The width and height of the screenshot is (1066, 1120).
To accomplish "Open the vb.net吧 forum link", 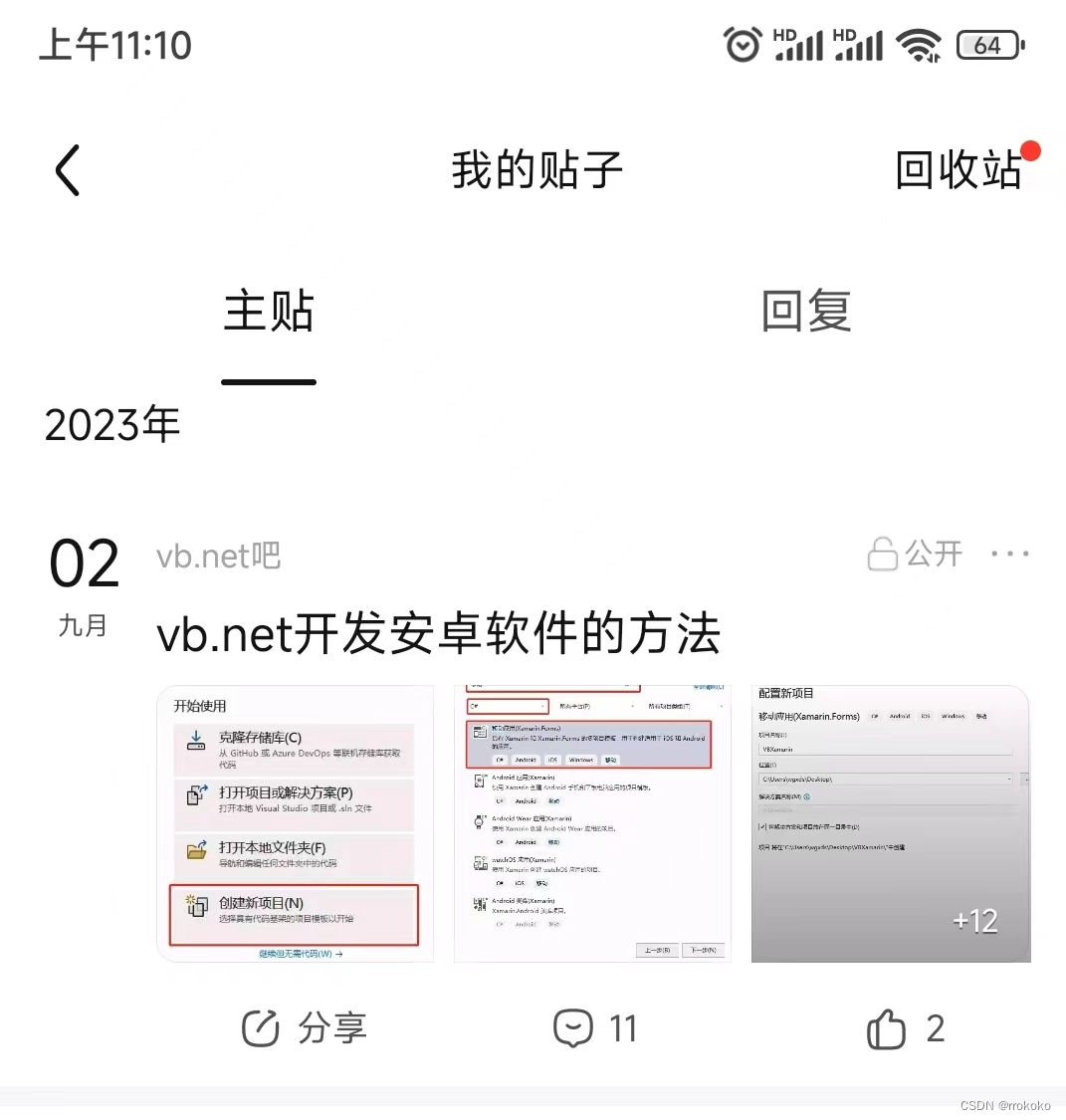I will (218, 556).
